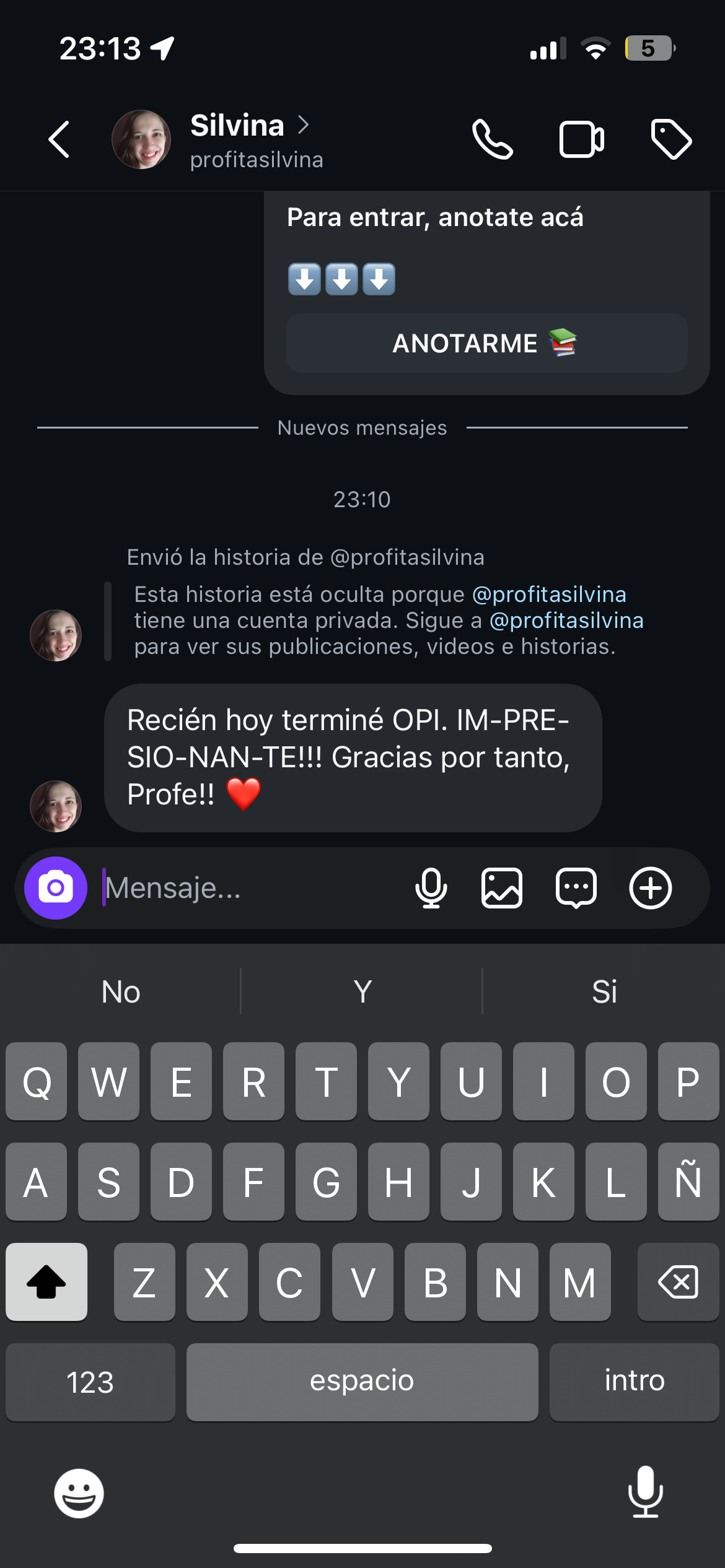Start a voice call with Silvina
This screenshot has width=725, height=1568.
[492, 139]
